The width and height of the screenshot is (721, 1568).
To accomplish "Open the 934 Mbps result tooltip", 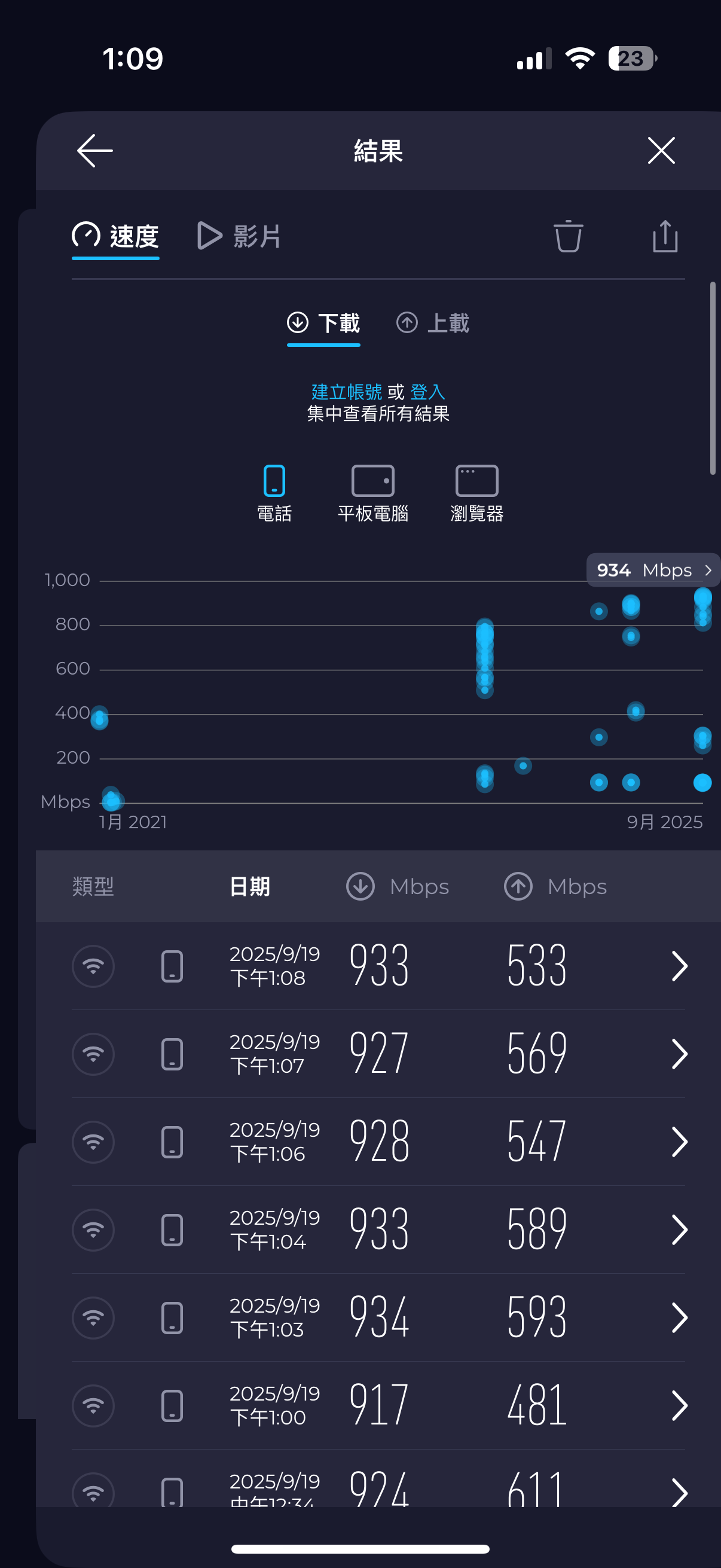I will coord(653,571).
